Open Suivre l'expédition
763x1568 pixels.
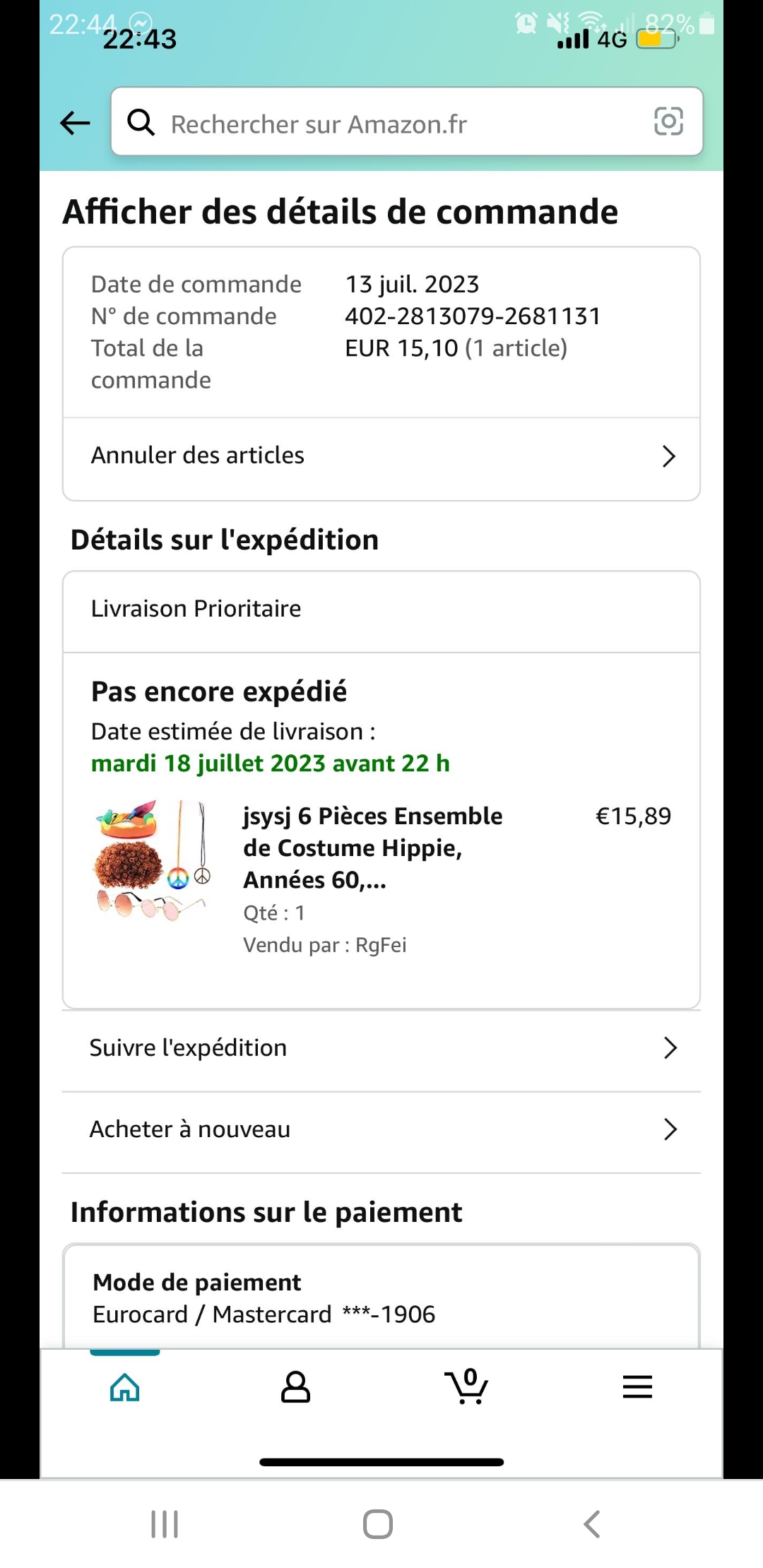(381, 1048)
